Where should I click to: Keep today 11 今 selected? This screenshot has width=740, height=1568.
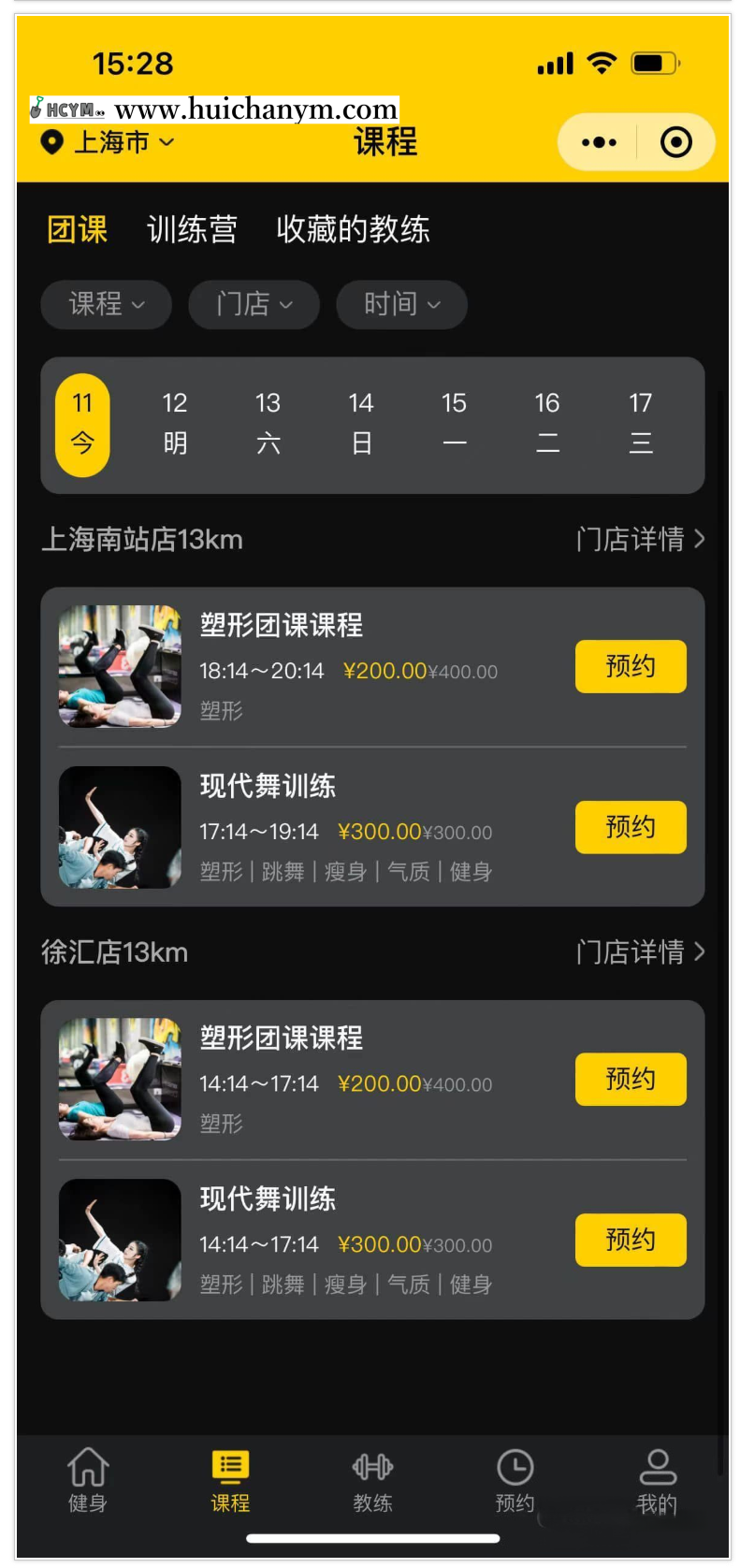coord(82,424)
